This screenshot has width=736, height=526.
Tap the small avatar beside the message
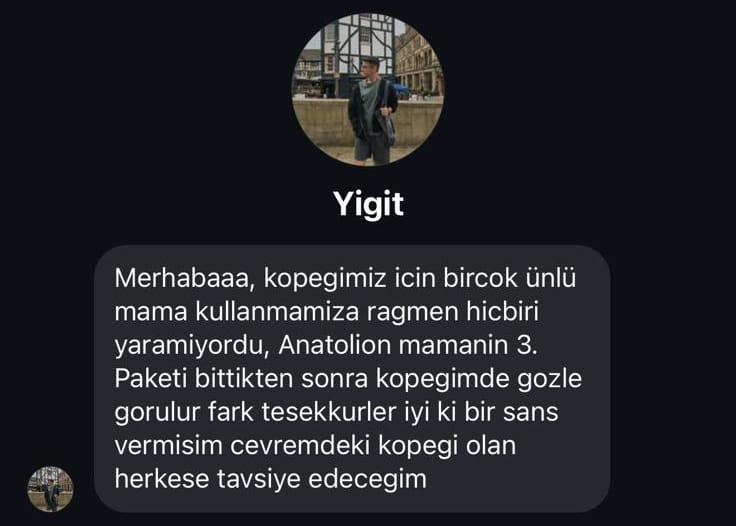[50, 489]
